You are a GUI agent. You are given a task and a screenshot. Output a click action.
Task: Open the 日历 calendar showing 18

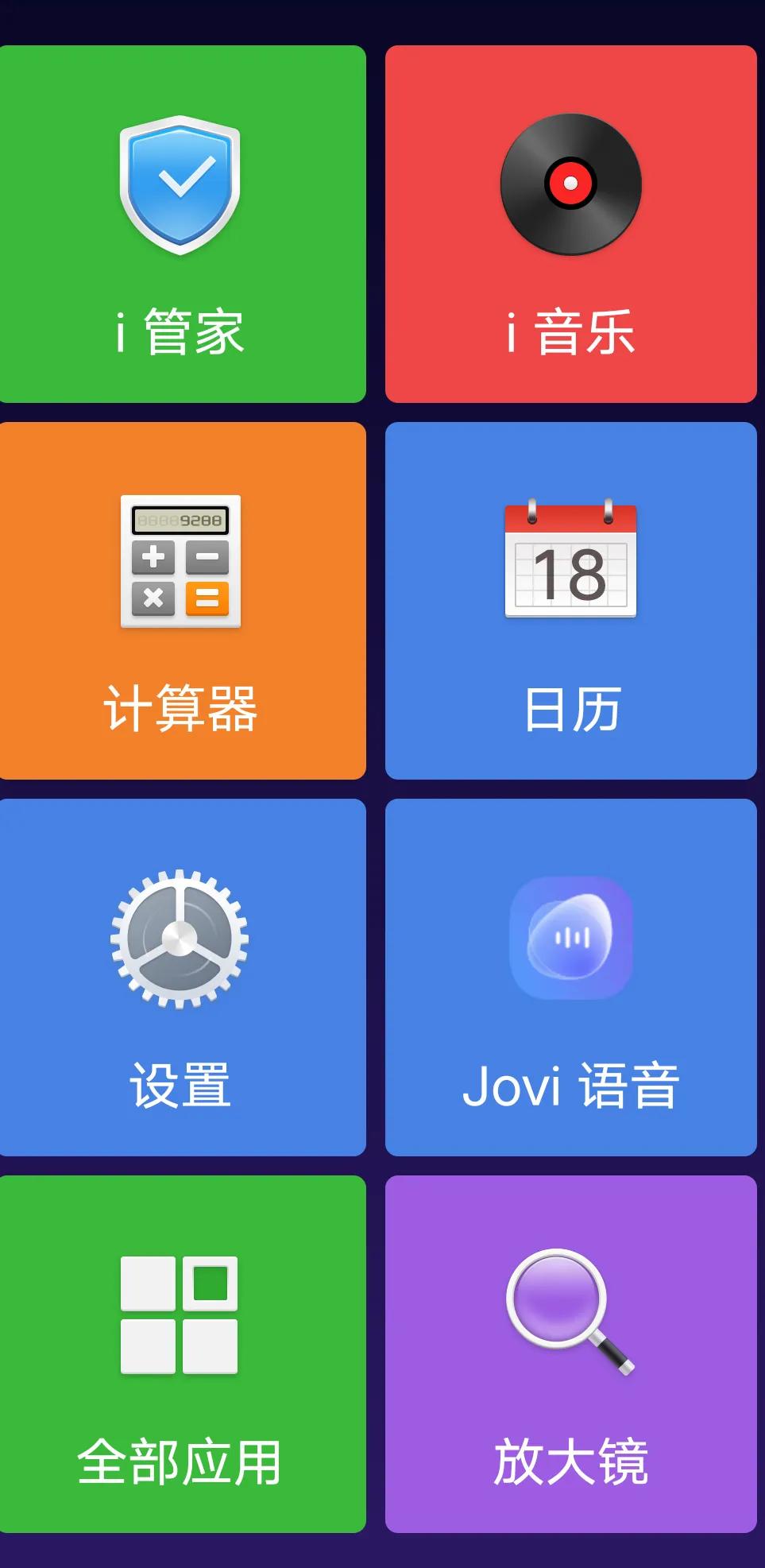tap(570, 600)
